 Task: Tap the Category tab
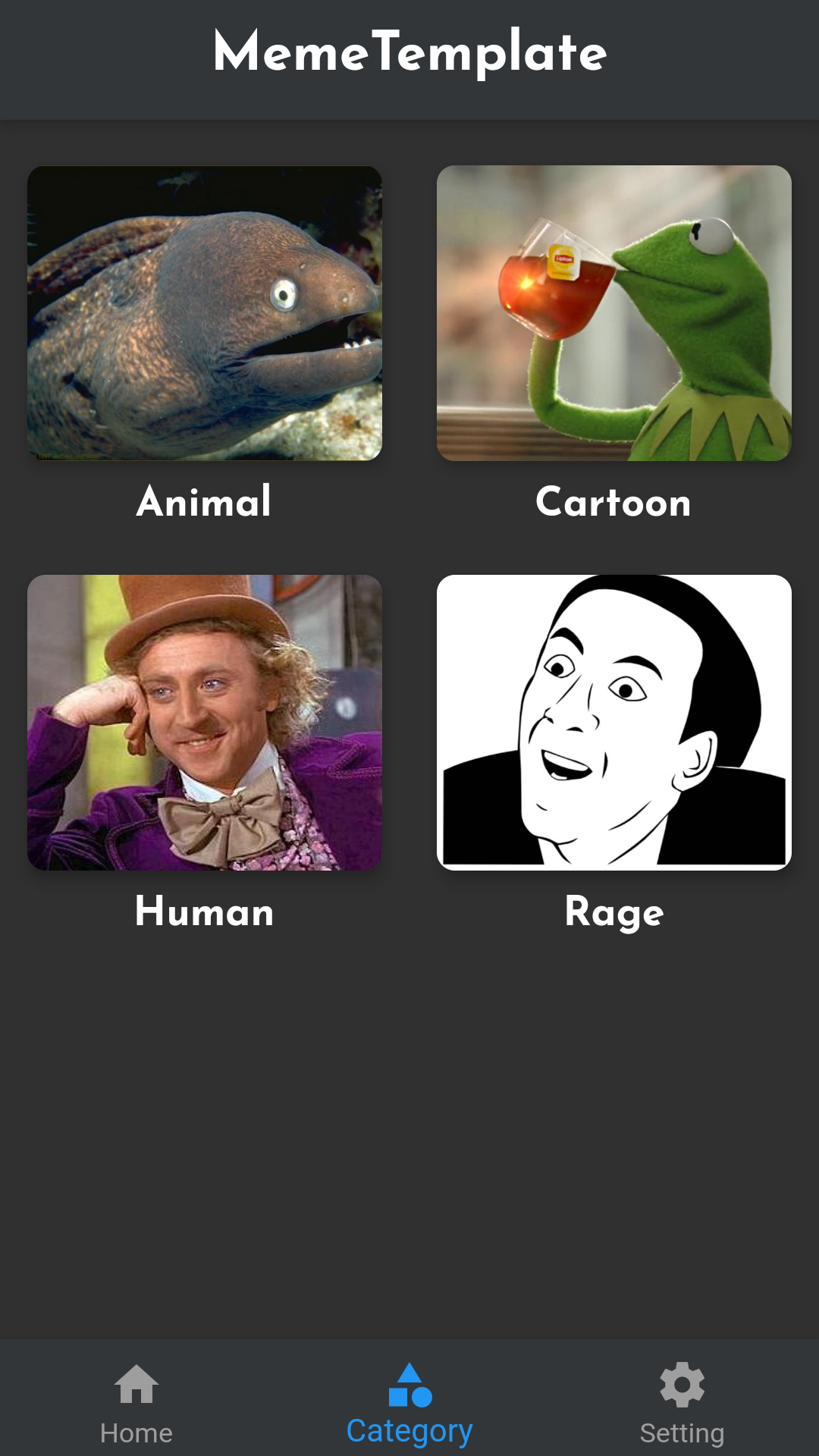click(409, 1403)
